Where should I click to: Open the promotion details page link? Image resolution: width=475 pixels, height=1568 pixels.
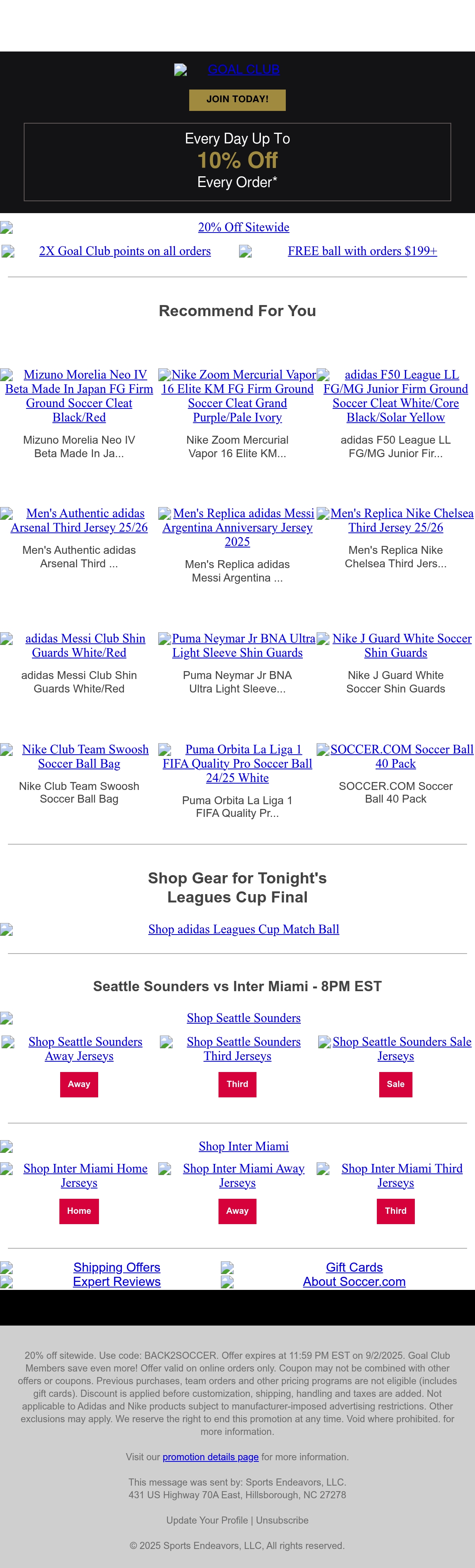pos(211,1457)
